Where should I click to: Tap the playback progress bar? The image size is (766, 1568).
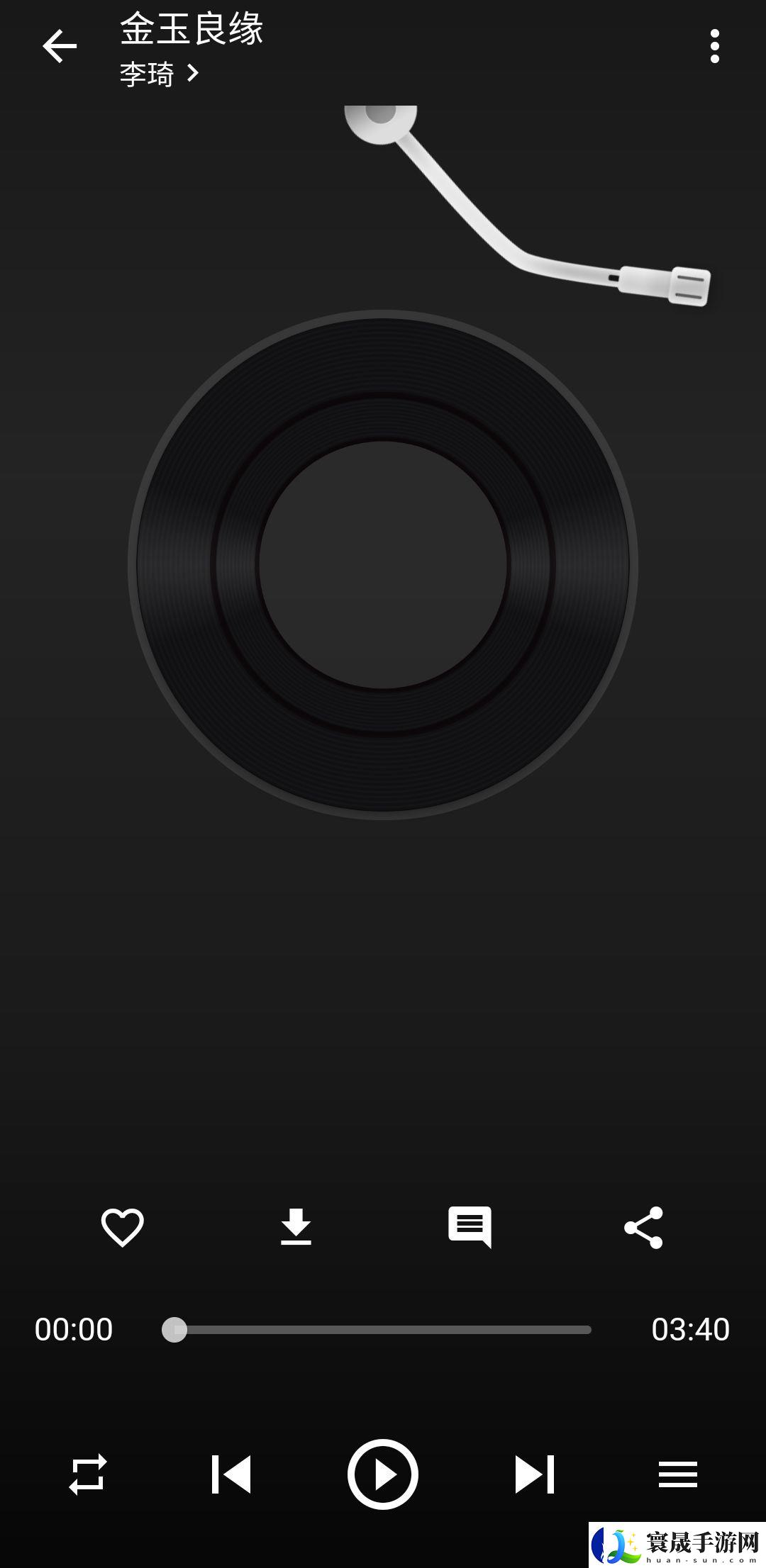[x=383, y=1330]
